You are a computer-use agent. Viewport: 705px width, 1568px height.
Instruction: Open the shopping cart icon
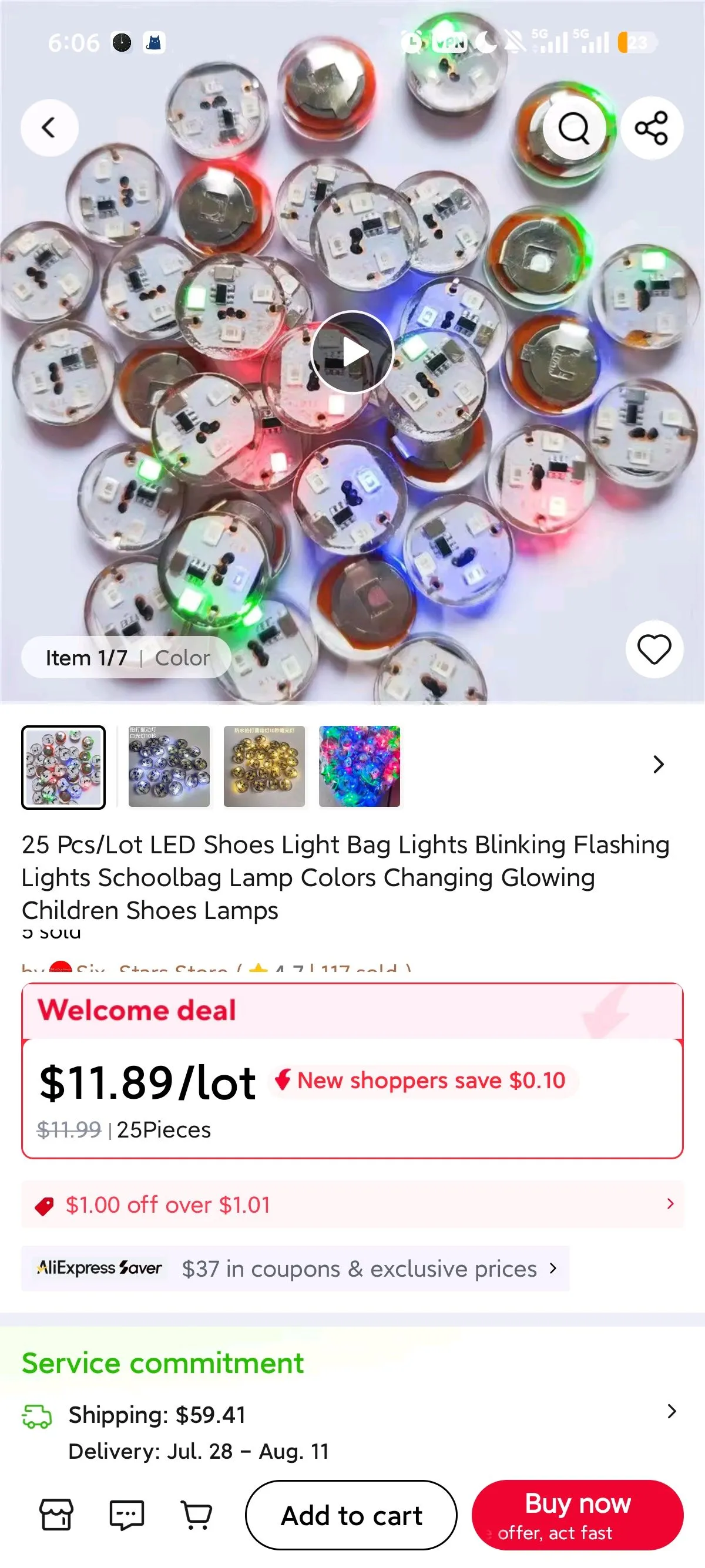pos(197,1515)
